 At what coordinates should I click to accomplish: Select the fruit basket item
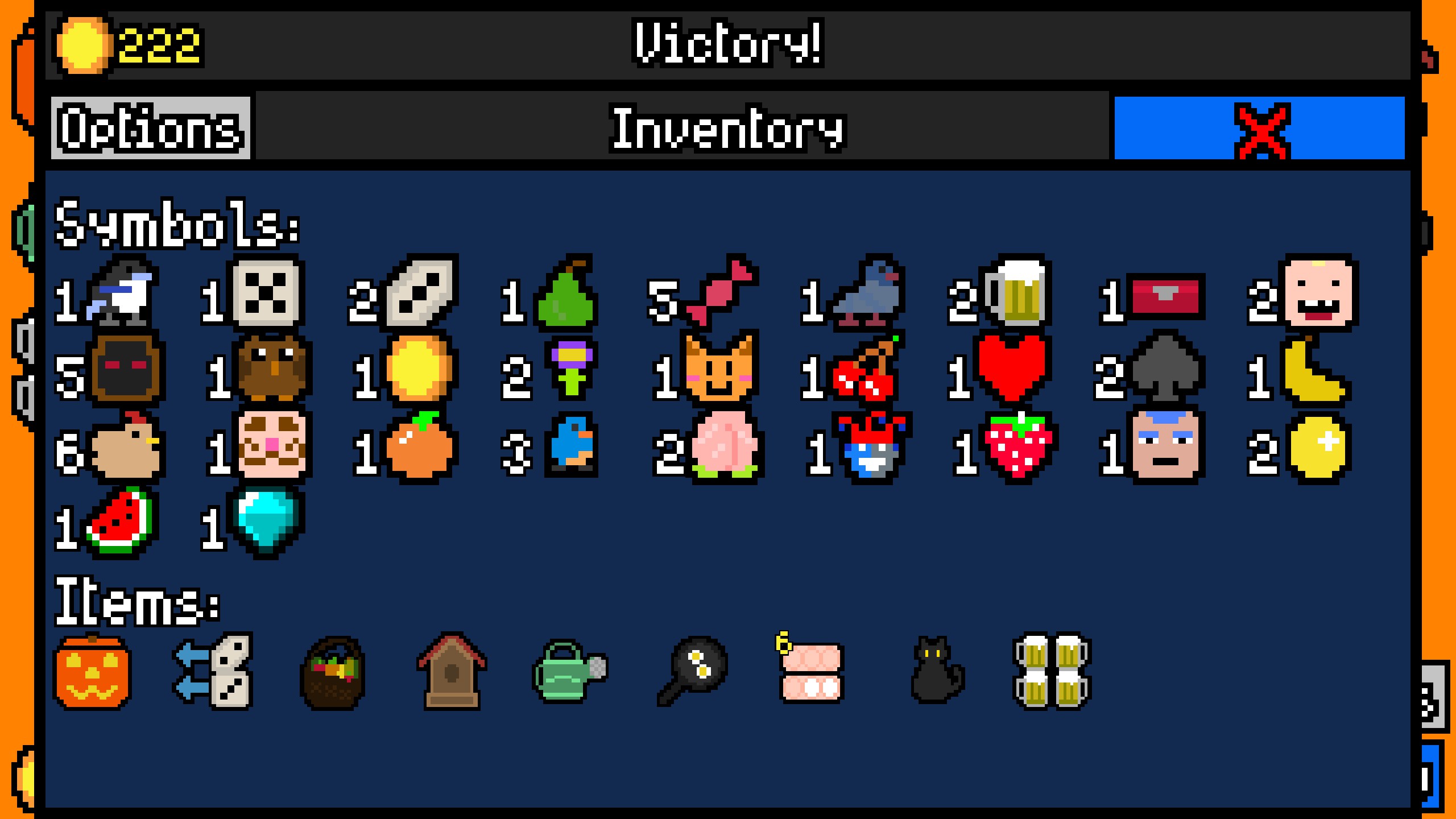(333, 672)
